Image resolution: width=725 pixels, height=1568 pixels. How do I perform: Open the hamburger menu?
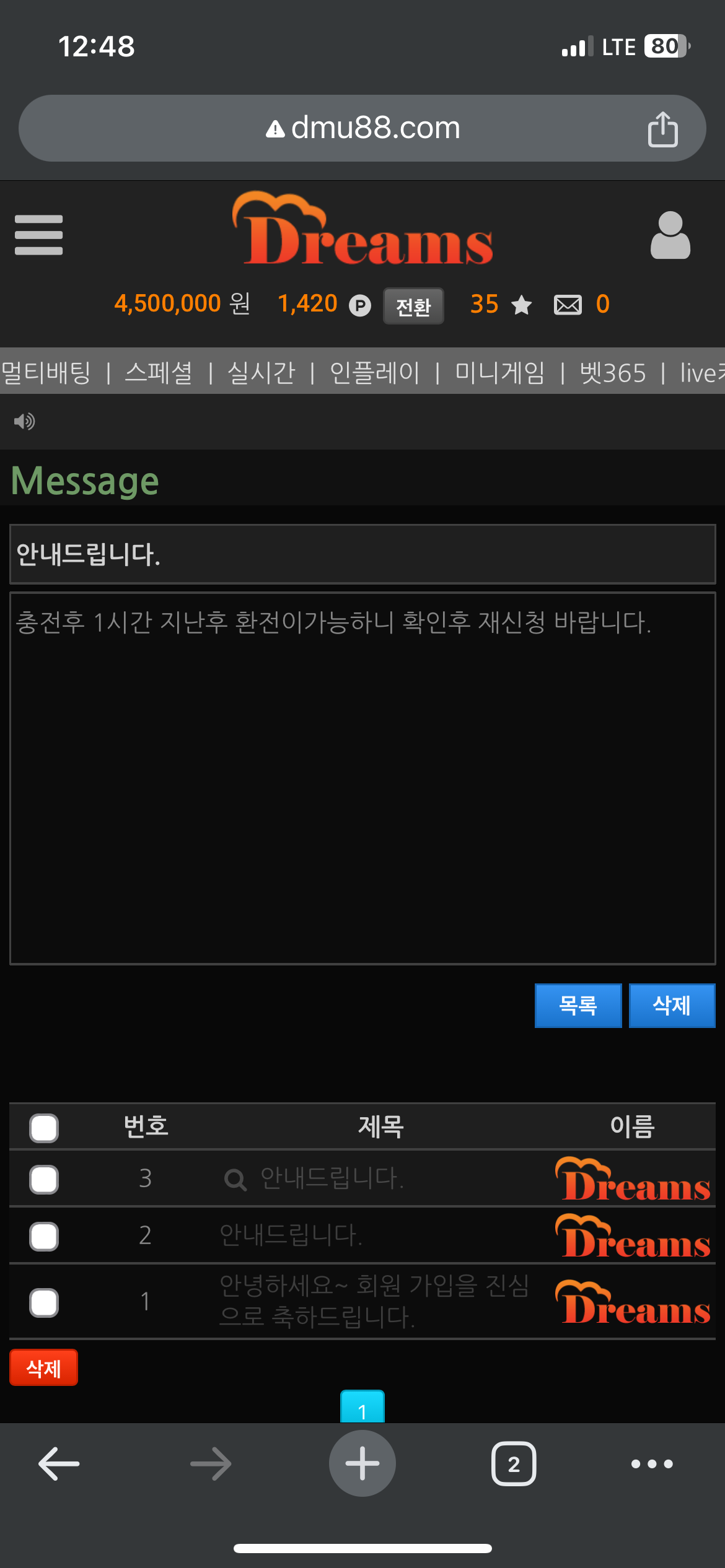[38, 235]
